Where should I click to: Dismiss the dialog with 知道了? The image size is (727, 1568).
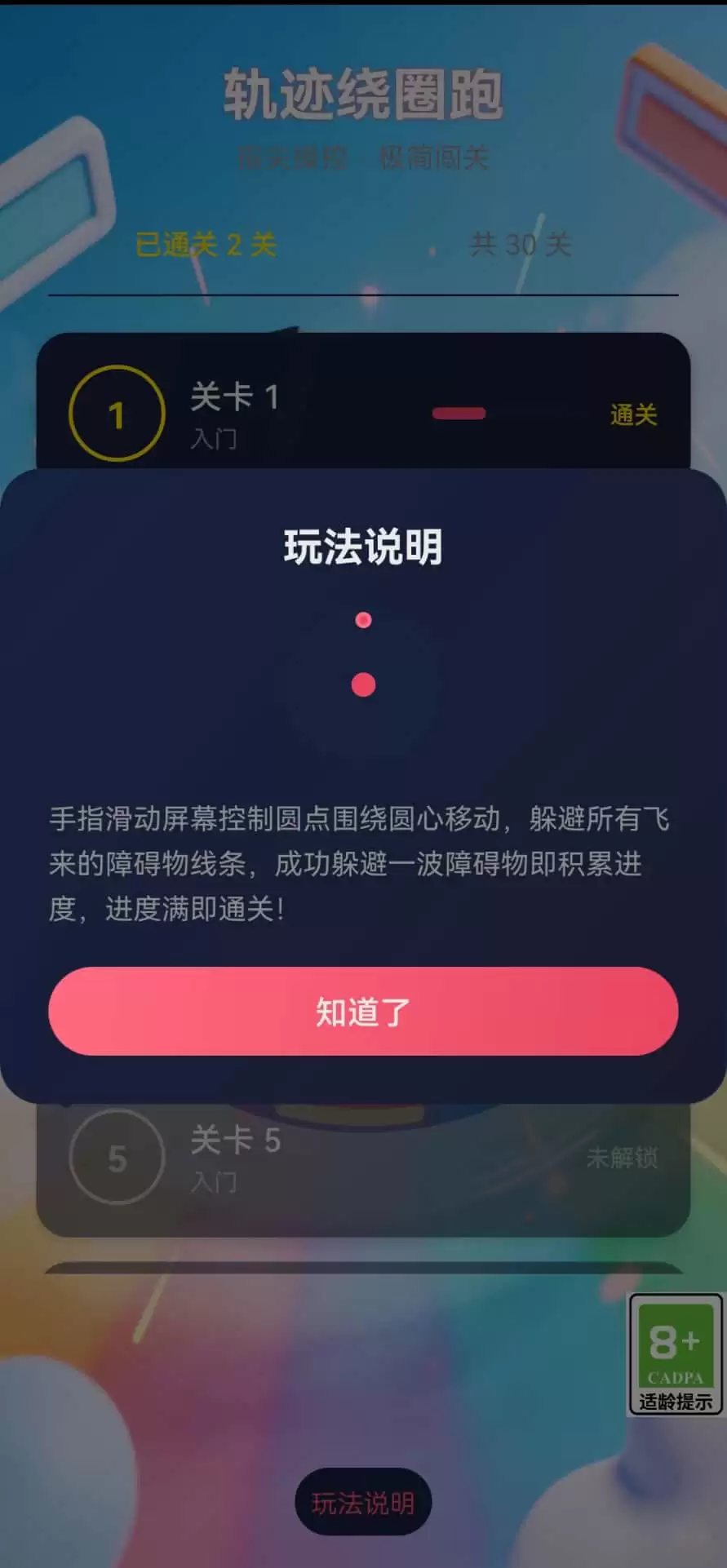tap(363, 1011)
